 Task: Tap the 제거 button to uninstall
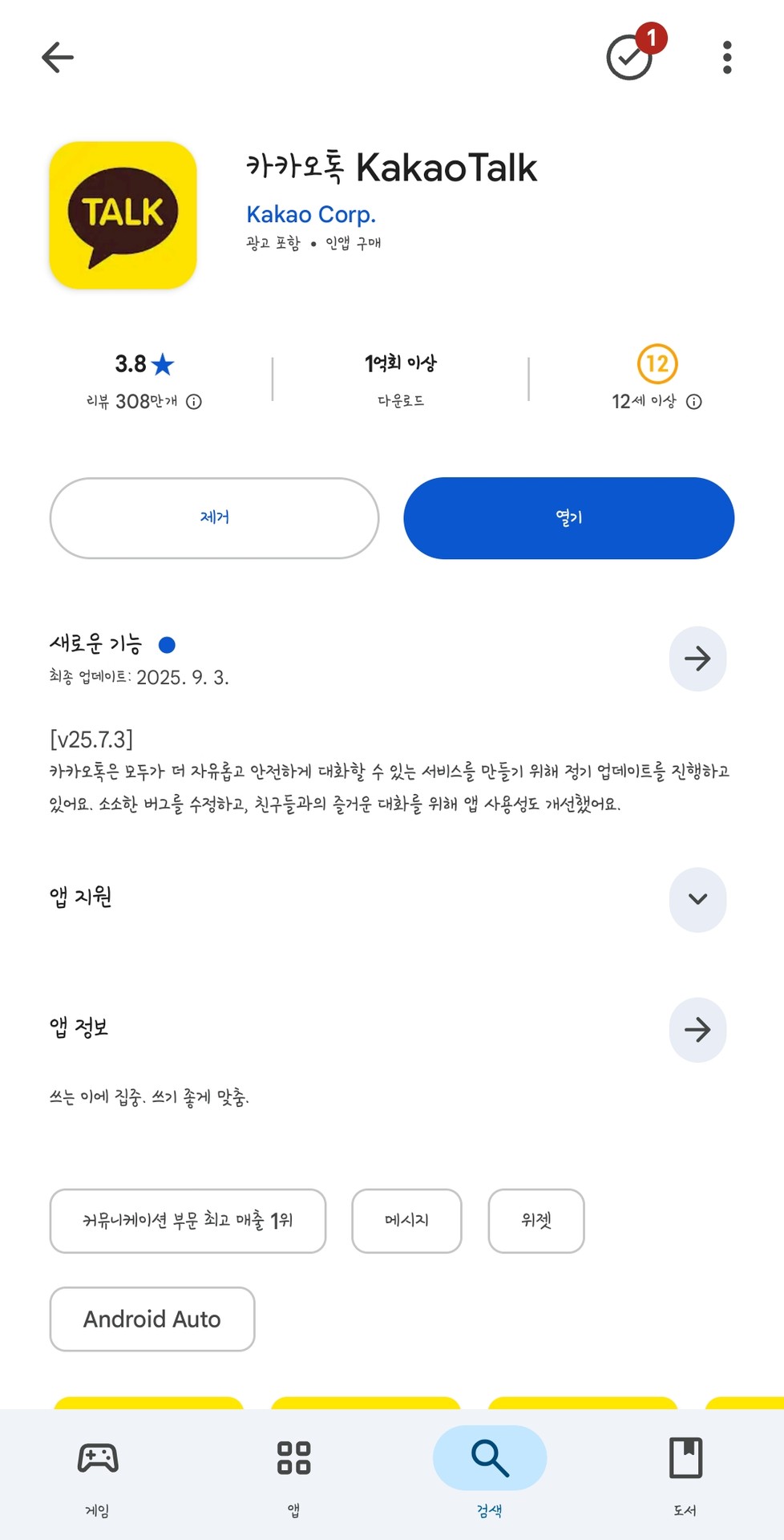point(214,518)
